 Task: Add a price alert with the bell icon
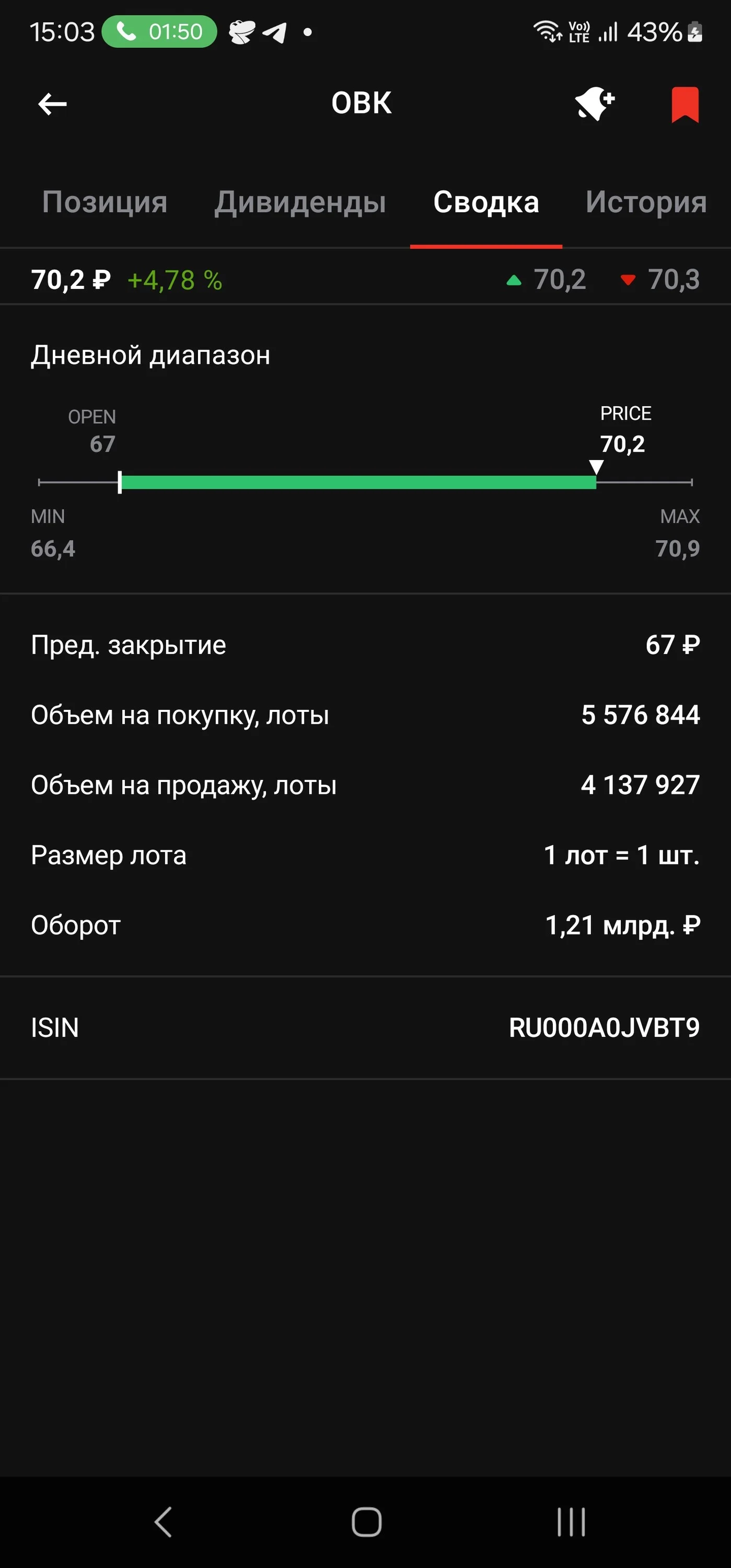pyautogui.click(x=595, y=103)
